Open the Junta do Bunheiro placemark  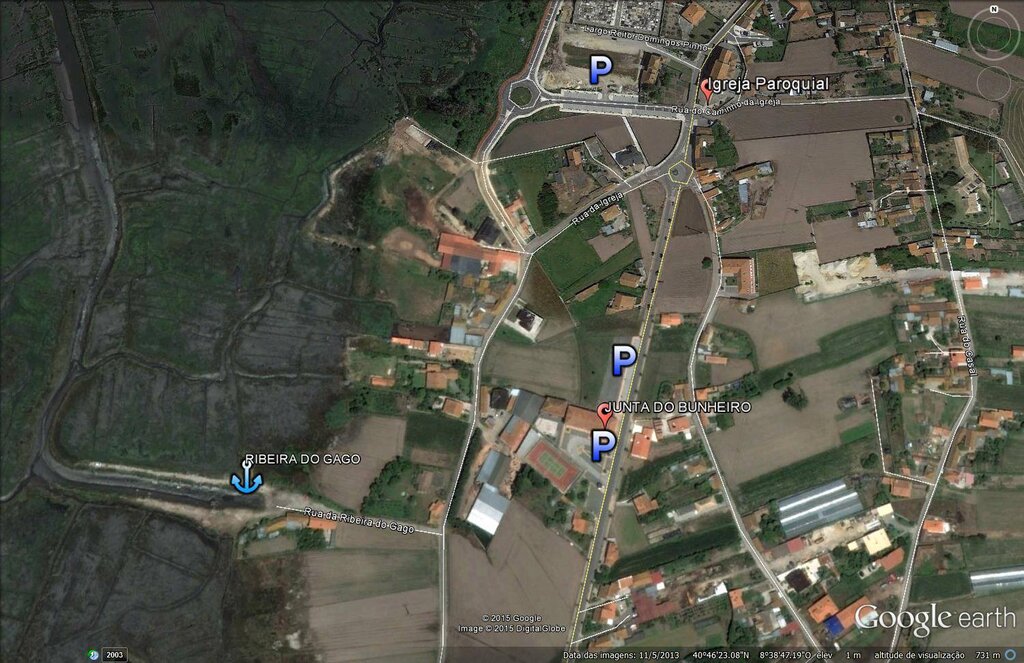pos(603,413)
